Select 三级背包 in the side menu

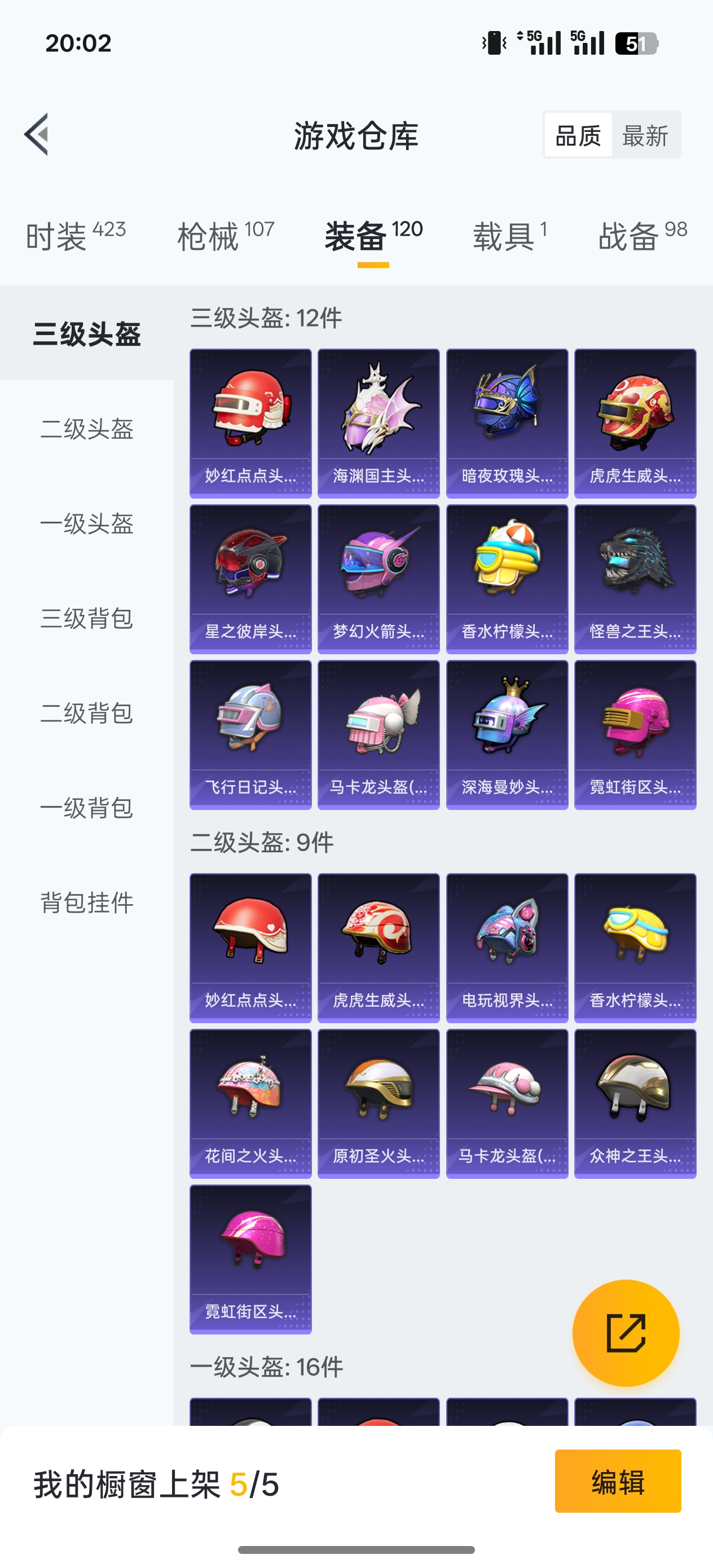pyautogui.click(x=86, y=618)
